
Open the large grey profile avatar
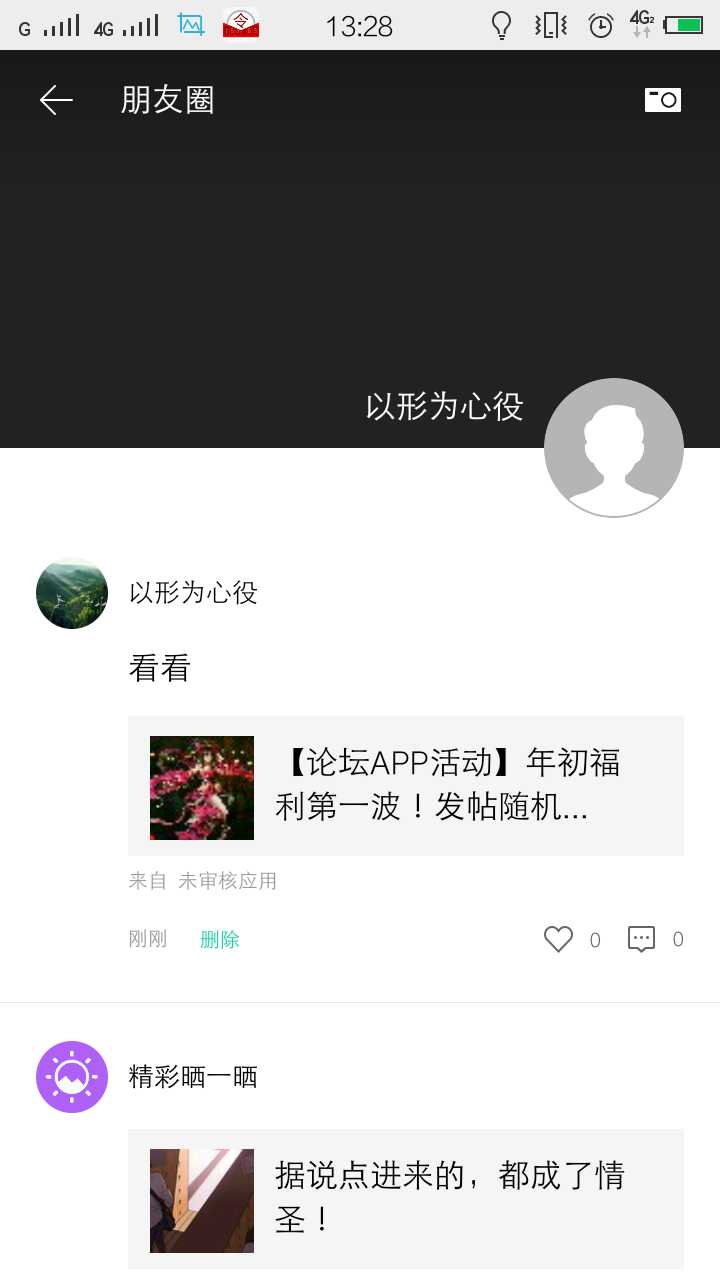point(613,448)
